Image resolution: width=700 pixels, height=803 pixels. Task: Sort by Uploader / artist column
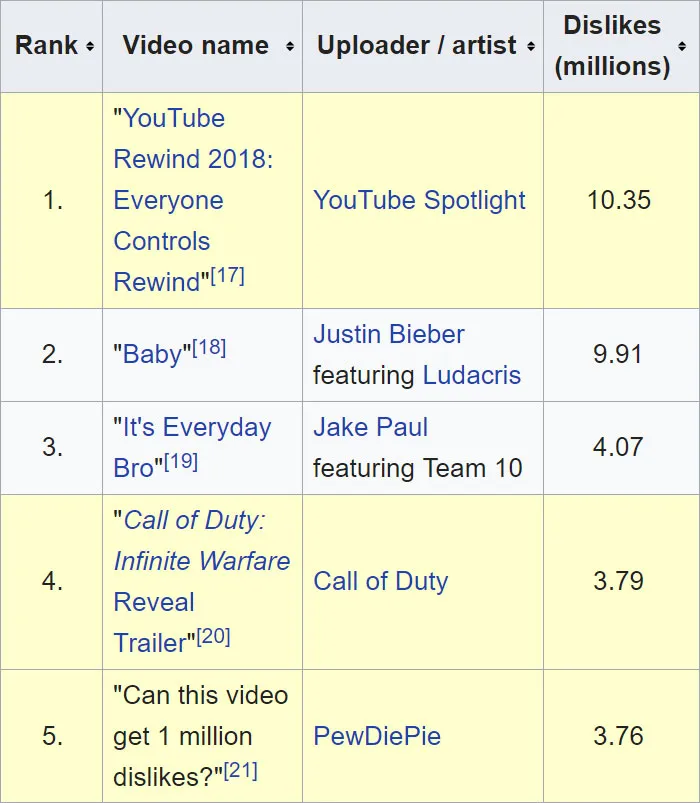[x=531, y=47]
